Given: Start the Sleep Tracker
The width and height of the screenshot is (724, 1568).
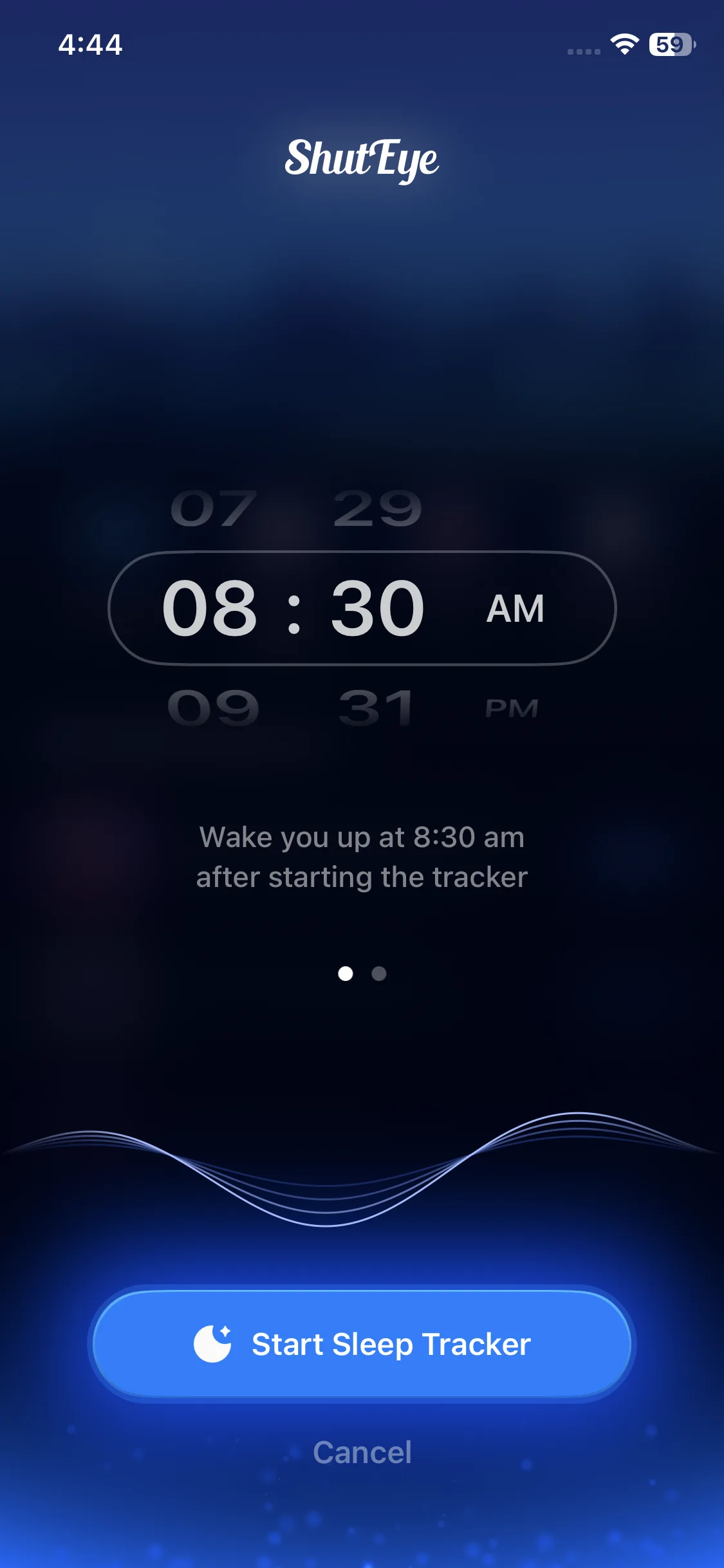Looking at the screenshot, I should [x=362, y=1344].
